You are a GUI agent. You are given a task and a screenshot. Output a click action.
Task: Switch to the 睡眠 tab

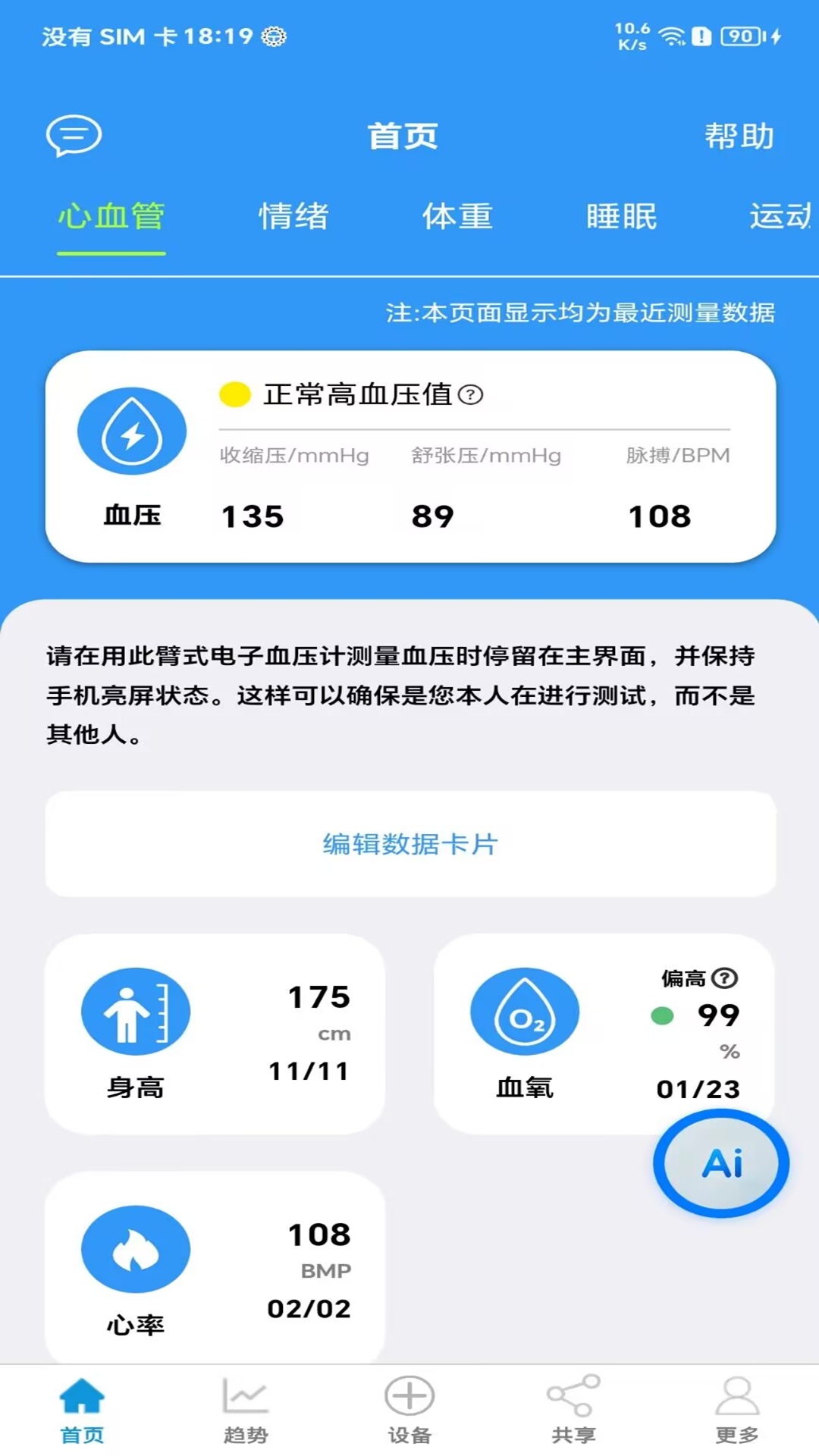click(x=621, y=218)
